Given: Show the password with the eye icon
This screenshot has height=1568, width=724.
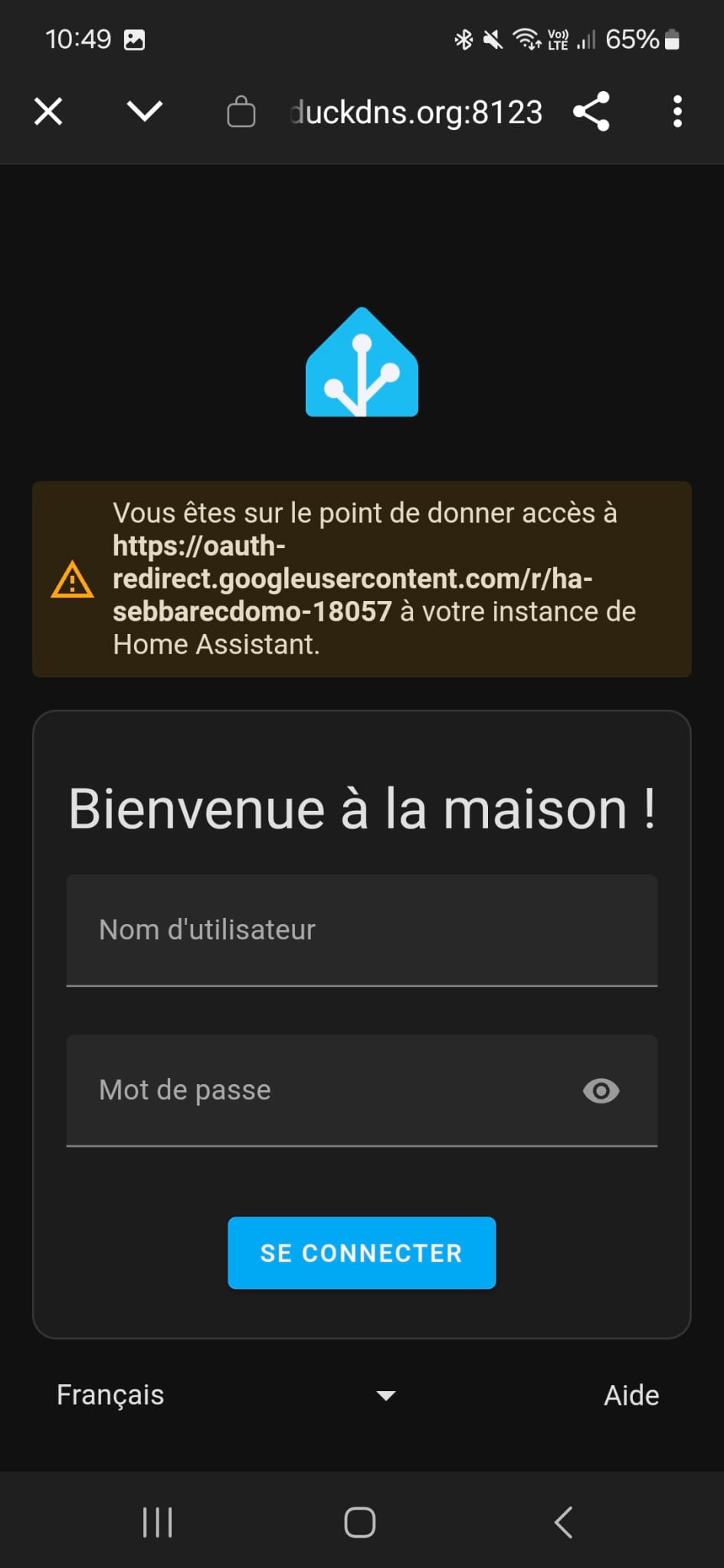Looking at the screenshot, I should [x=601, y=1090].
